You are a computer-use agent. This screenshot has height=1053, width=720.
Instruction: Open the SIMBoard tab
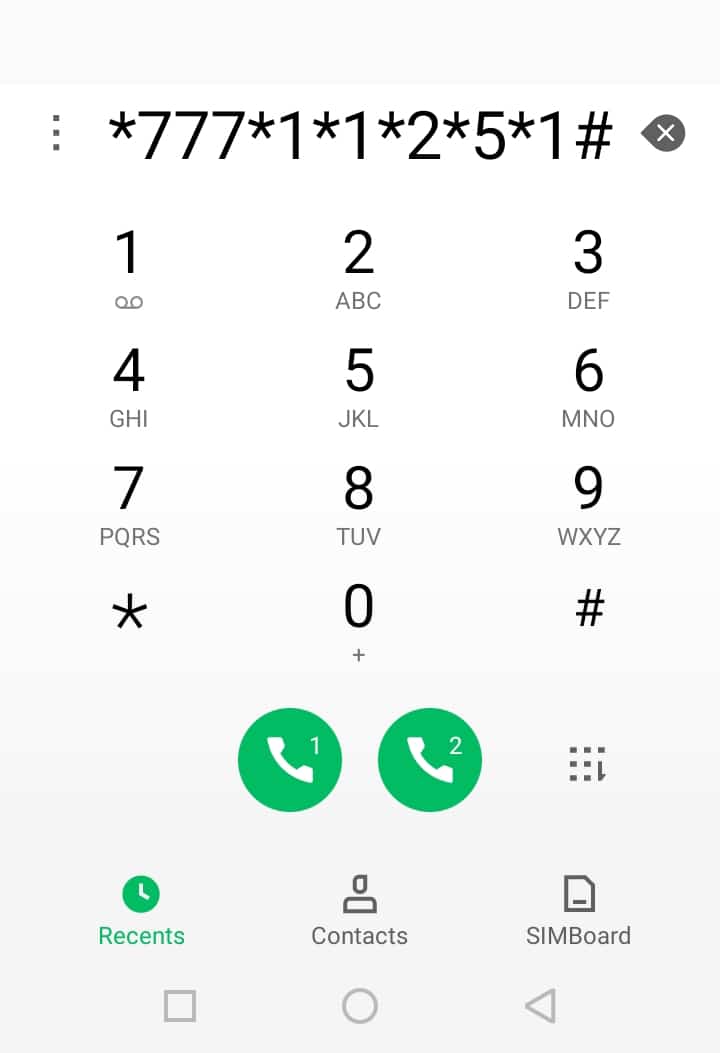pos(578,910)
